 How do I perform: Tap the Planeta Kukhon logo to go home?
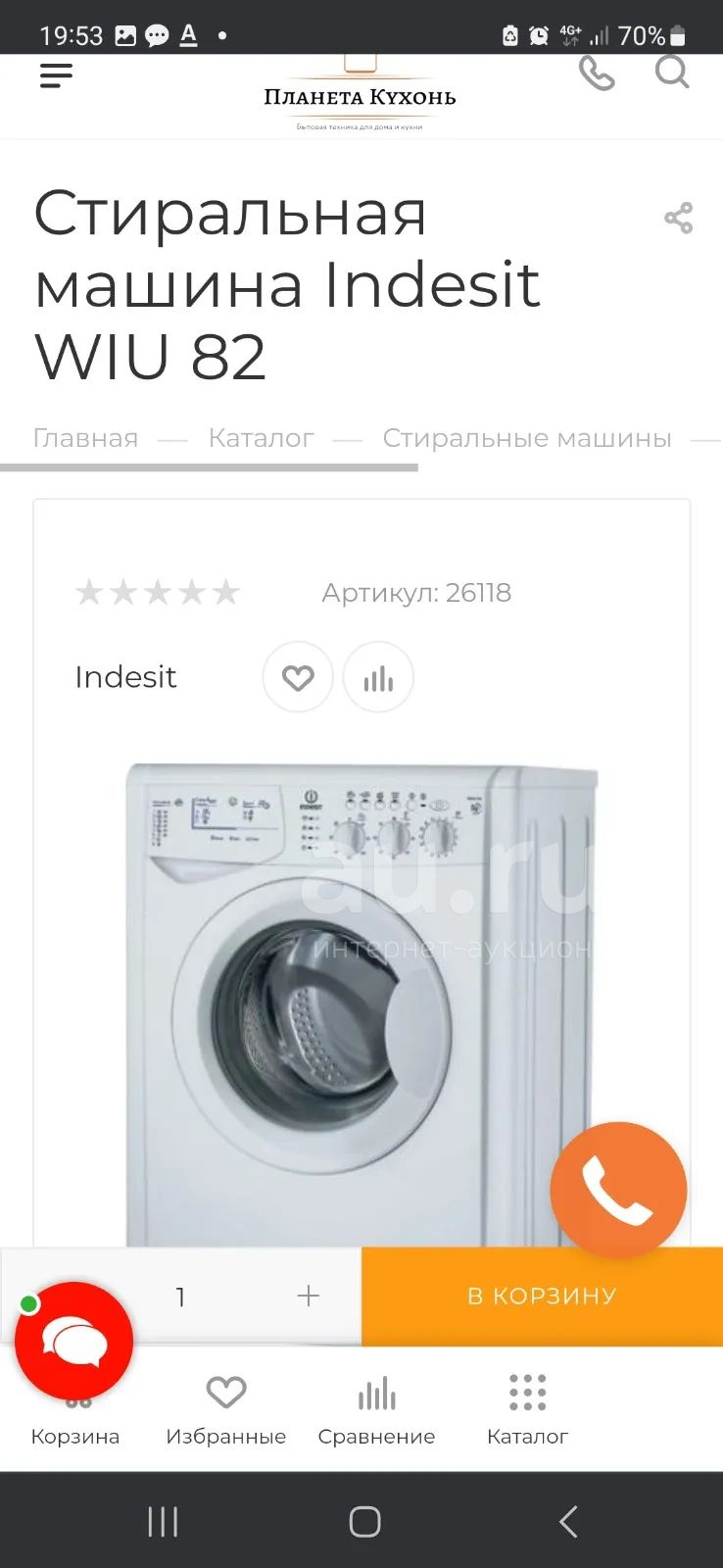pos(360,94)
